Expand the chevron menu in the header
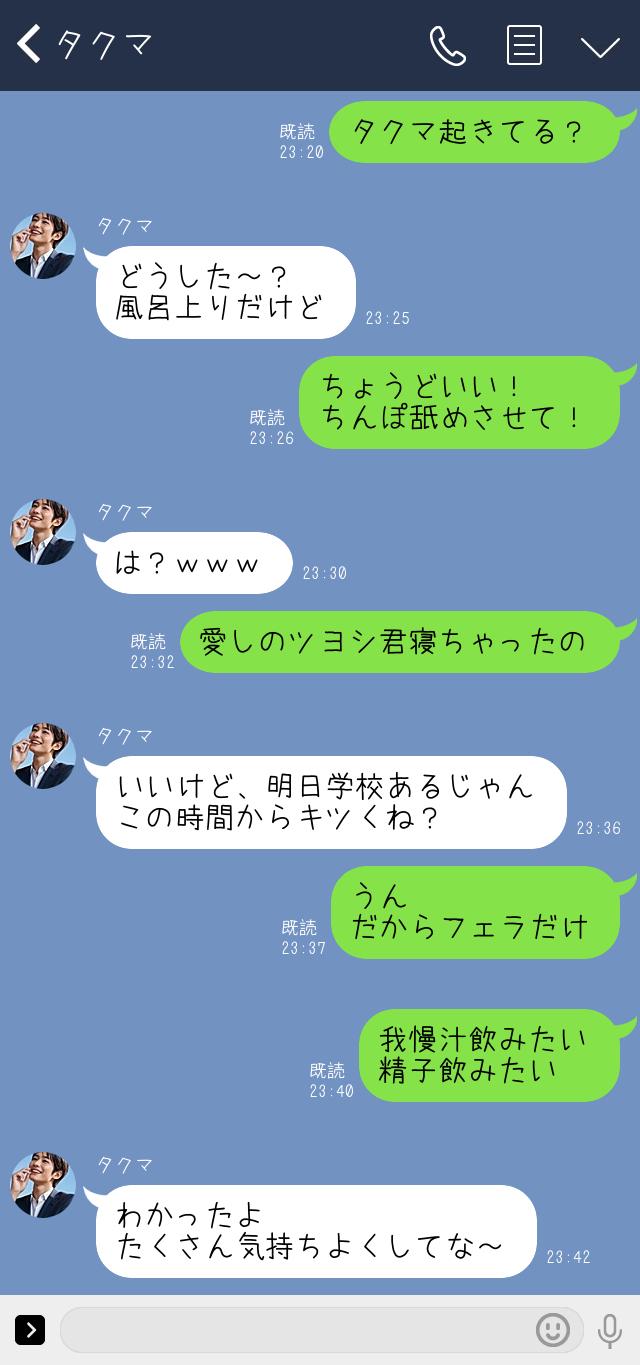The height and width of the screenshot is (1365, 640). coord(600,47)
